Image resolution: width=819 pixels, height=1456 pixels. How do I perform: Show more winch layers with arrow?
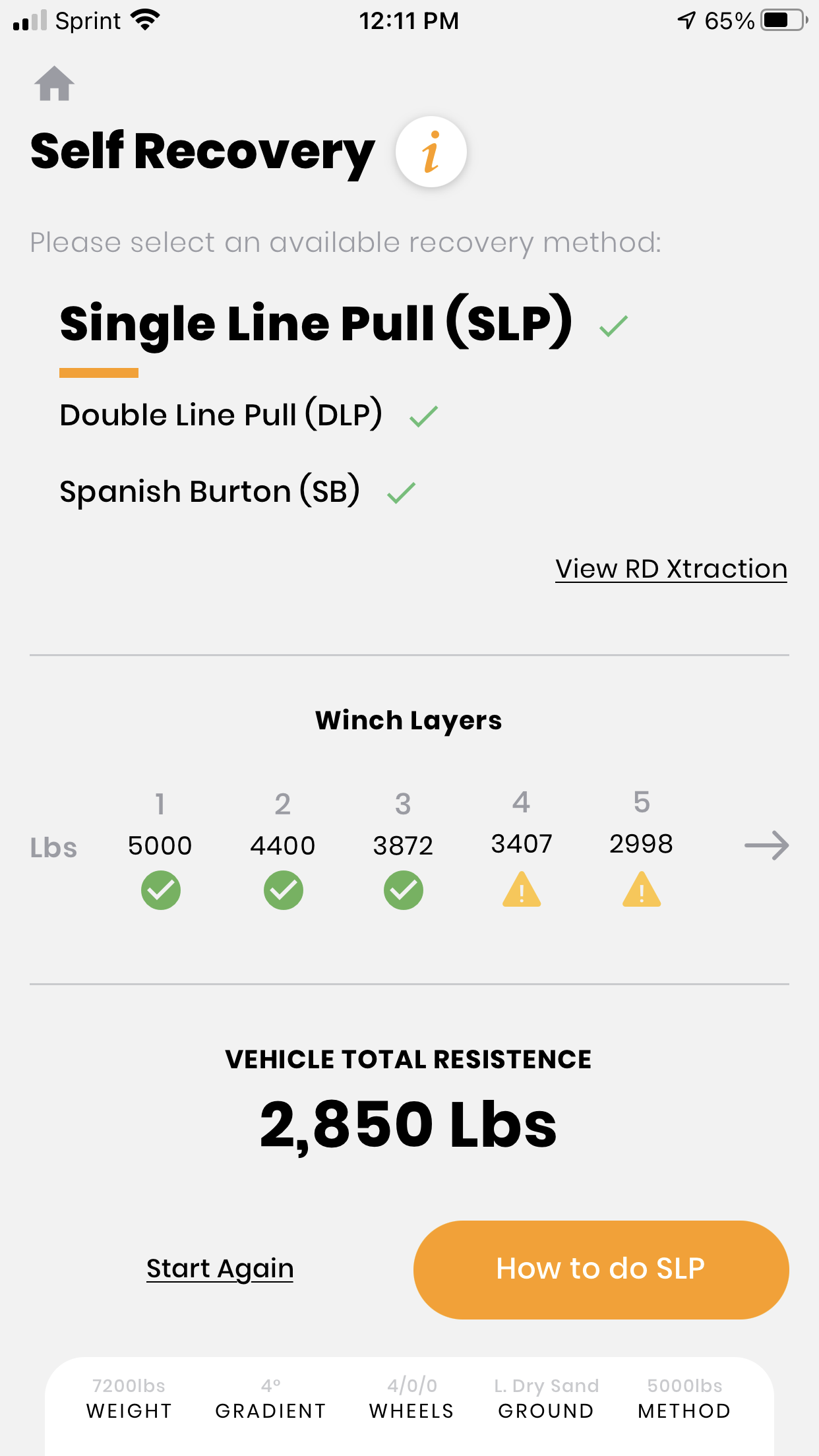point(767,845)
